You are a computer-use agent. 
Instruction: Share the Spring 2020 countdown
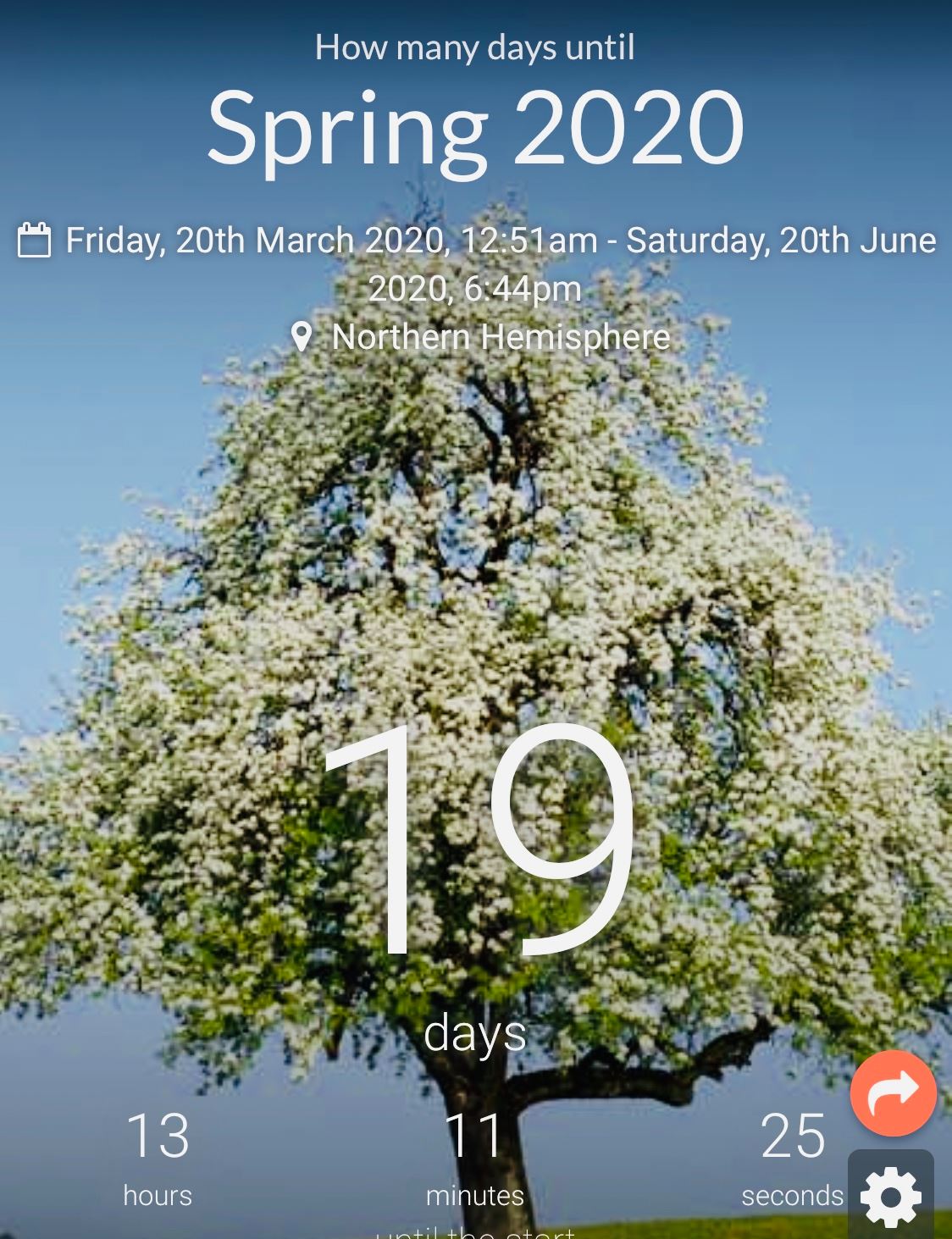coord(893,1092)
